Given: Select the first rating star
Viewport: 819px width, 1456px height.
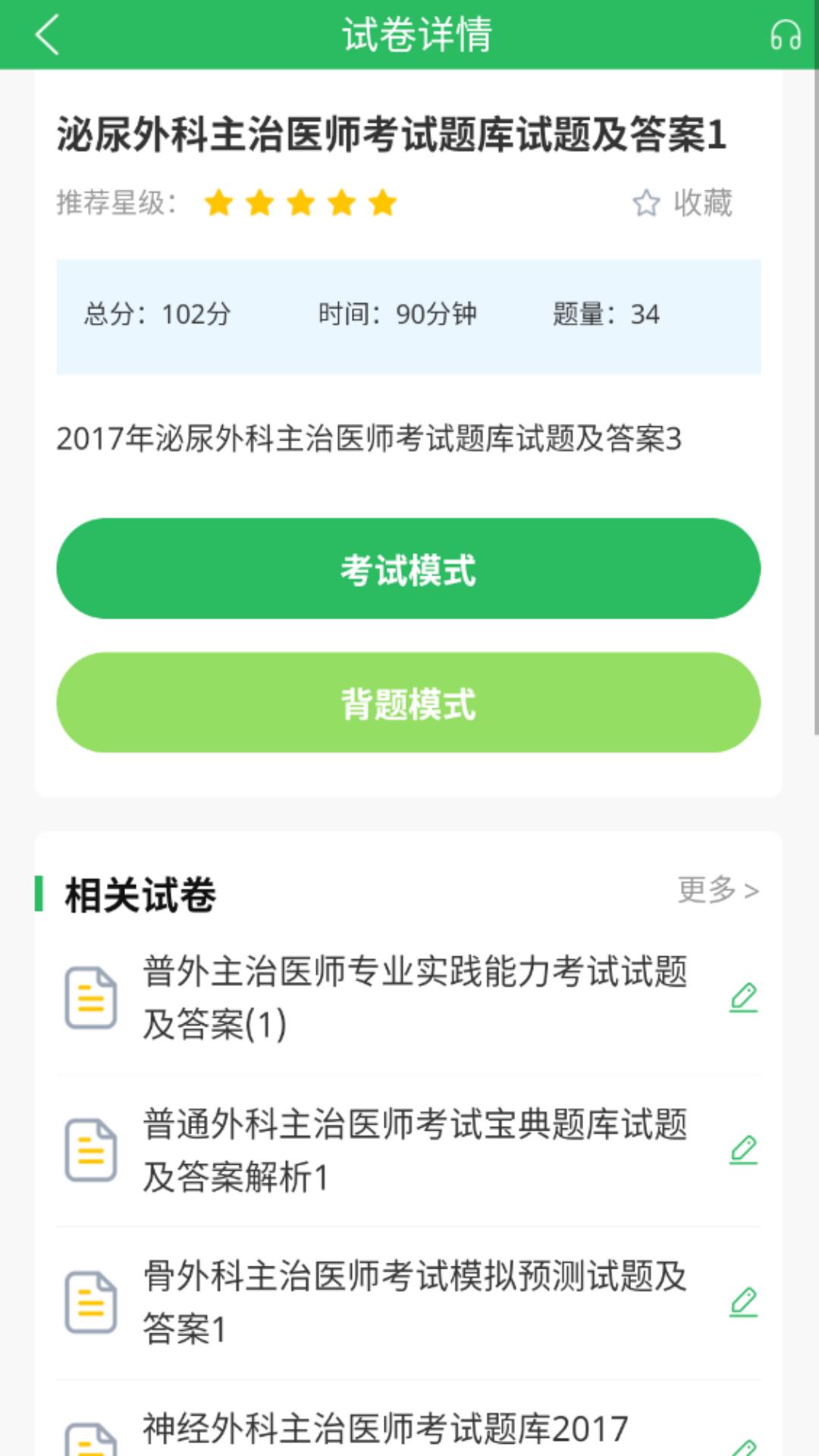Looking at the screenshot, I should 219,202.
